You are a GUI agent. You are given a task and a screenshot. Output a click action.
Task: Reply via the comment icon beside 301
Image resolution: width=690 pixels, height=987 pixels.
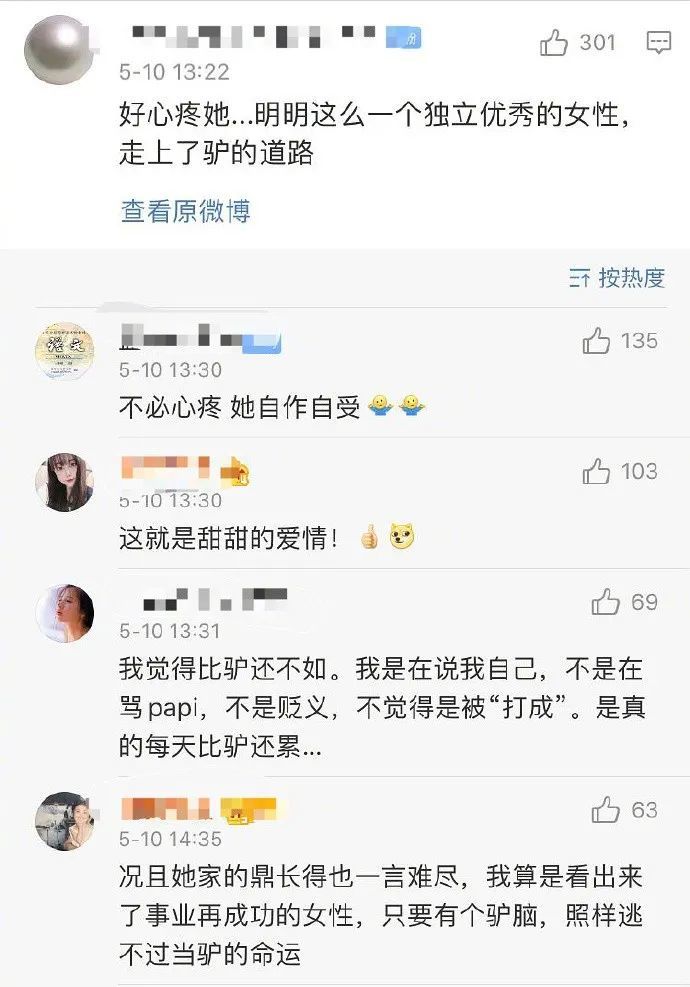point(659,43)
